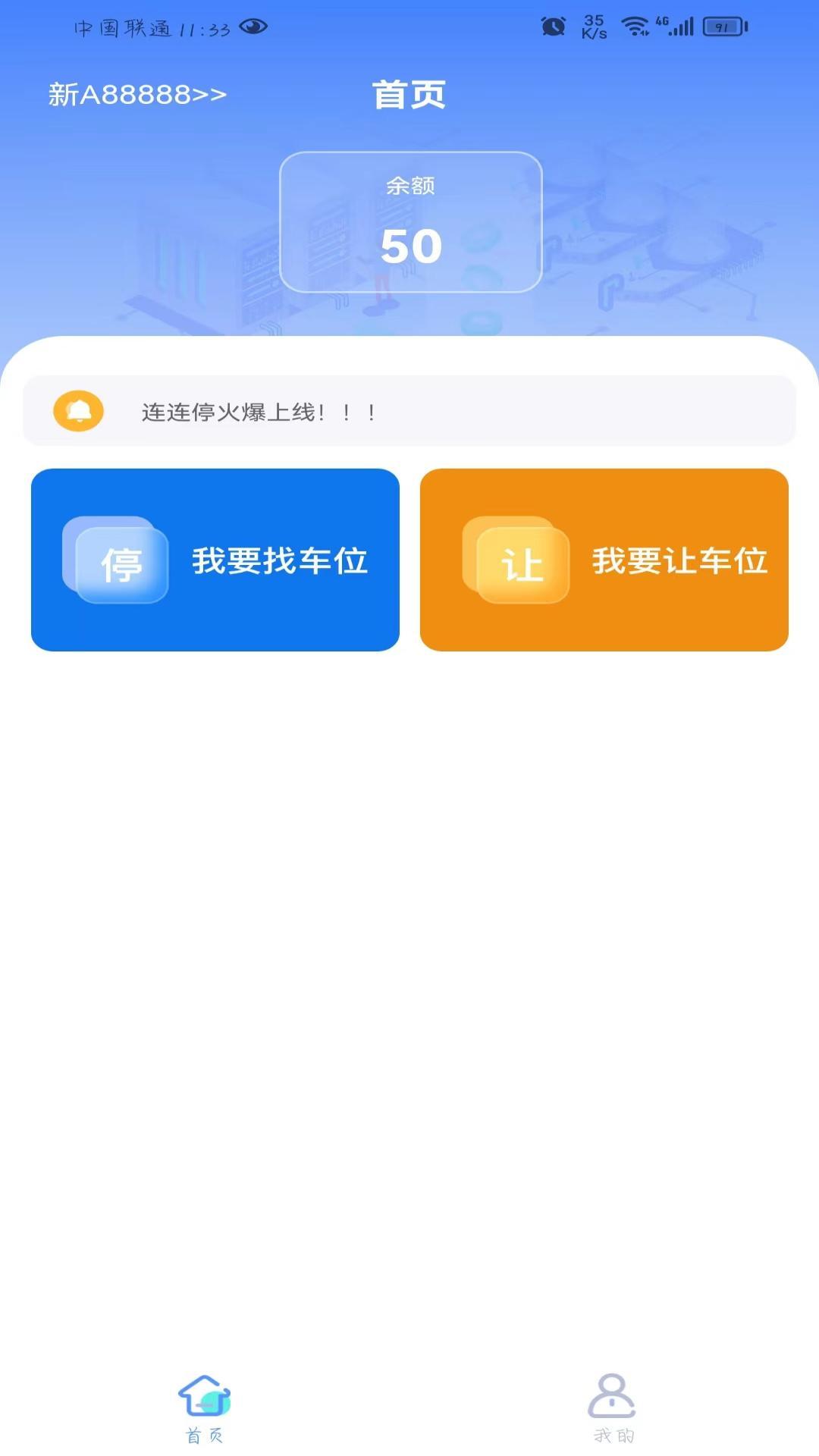
Task: Click the orange bell notification icon
Action: pos(79,412)
